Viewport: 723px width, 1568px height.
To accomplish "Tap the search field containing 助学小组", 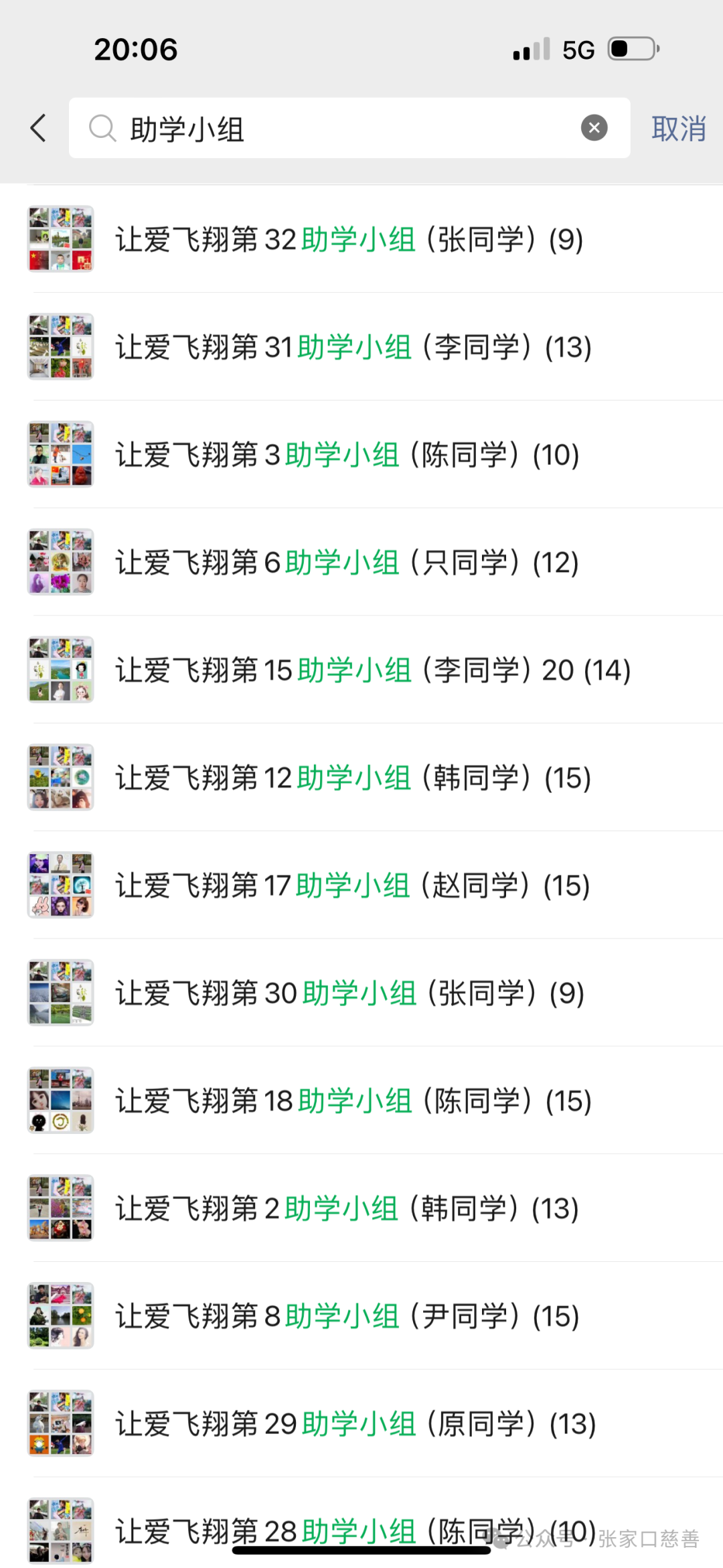I will point(335,128).
